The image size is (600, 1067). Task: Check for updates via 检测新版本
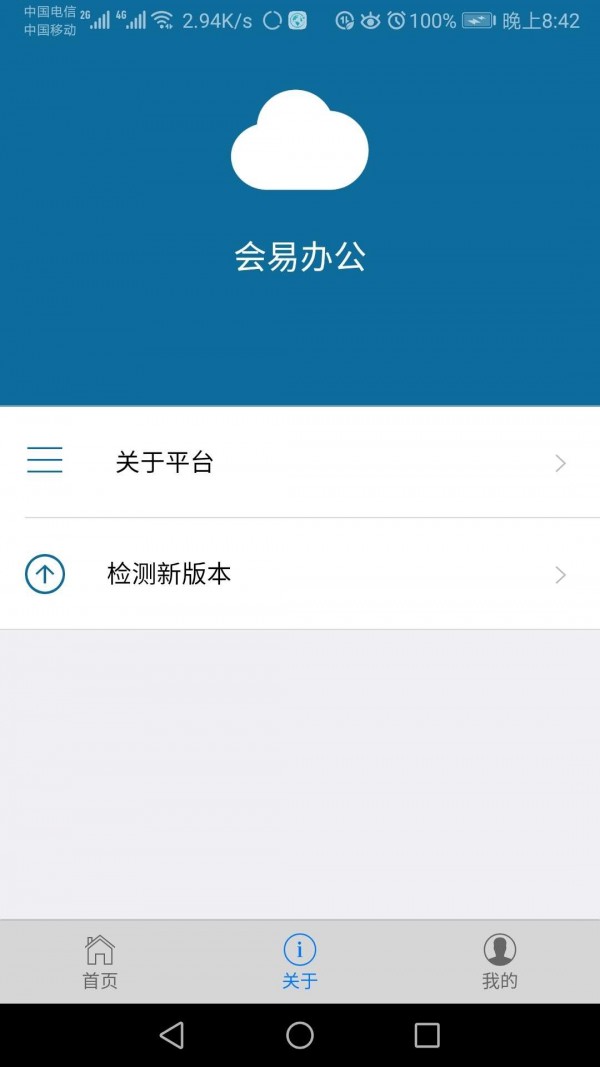[300, 574]
